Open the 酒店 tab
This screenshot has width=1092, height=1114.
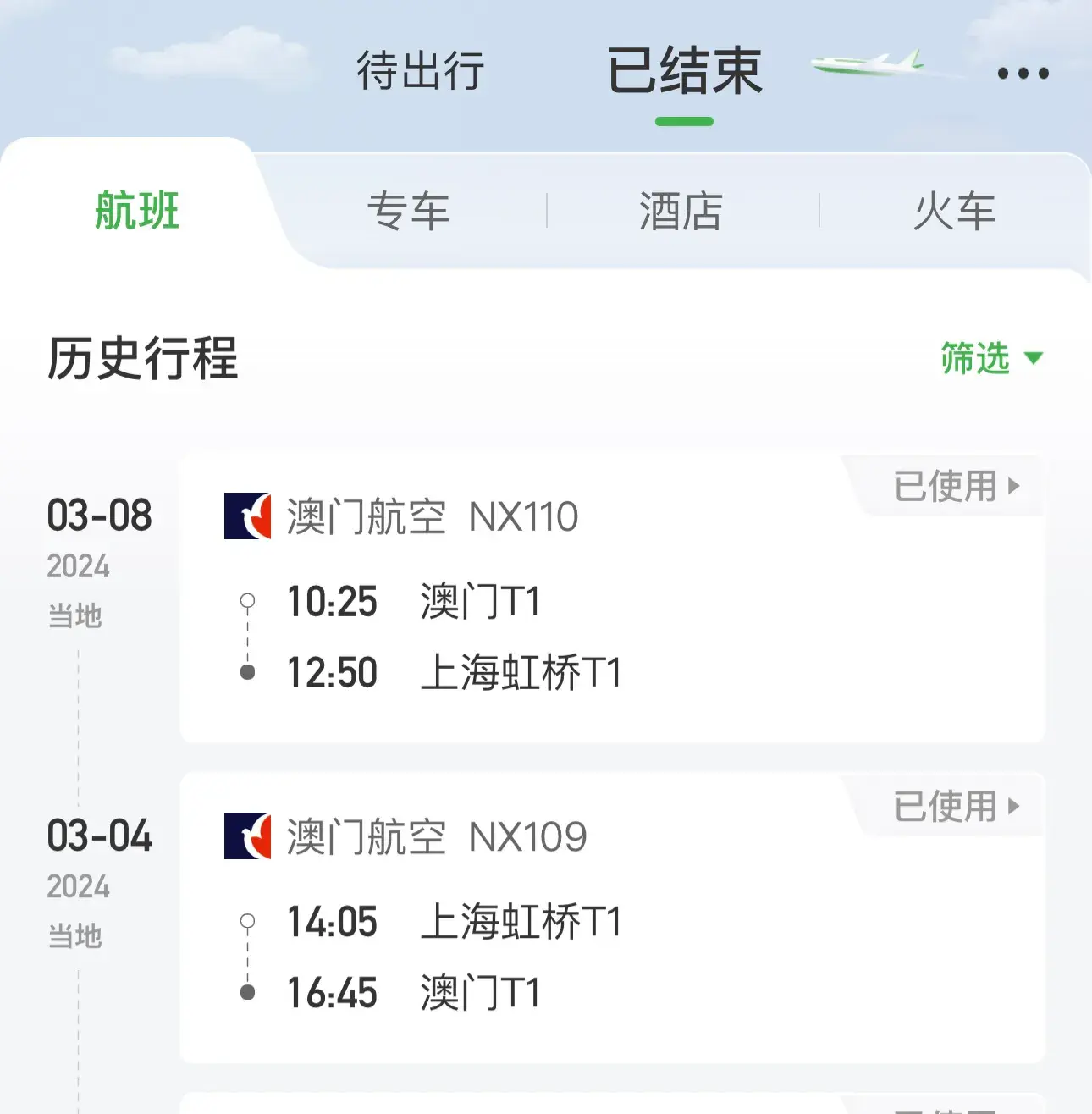click(x=681, y=212)
